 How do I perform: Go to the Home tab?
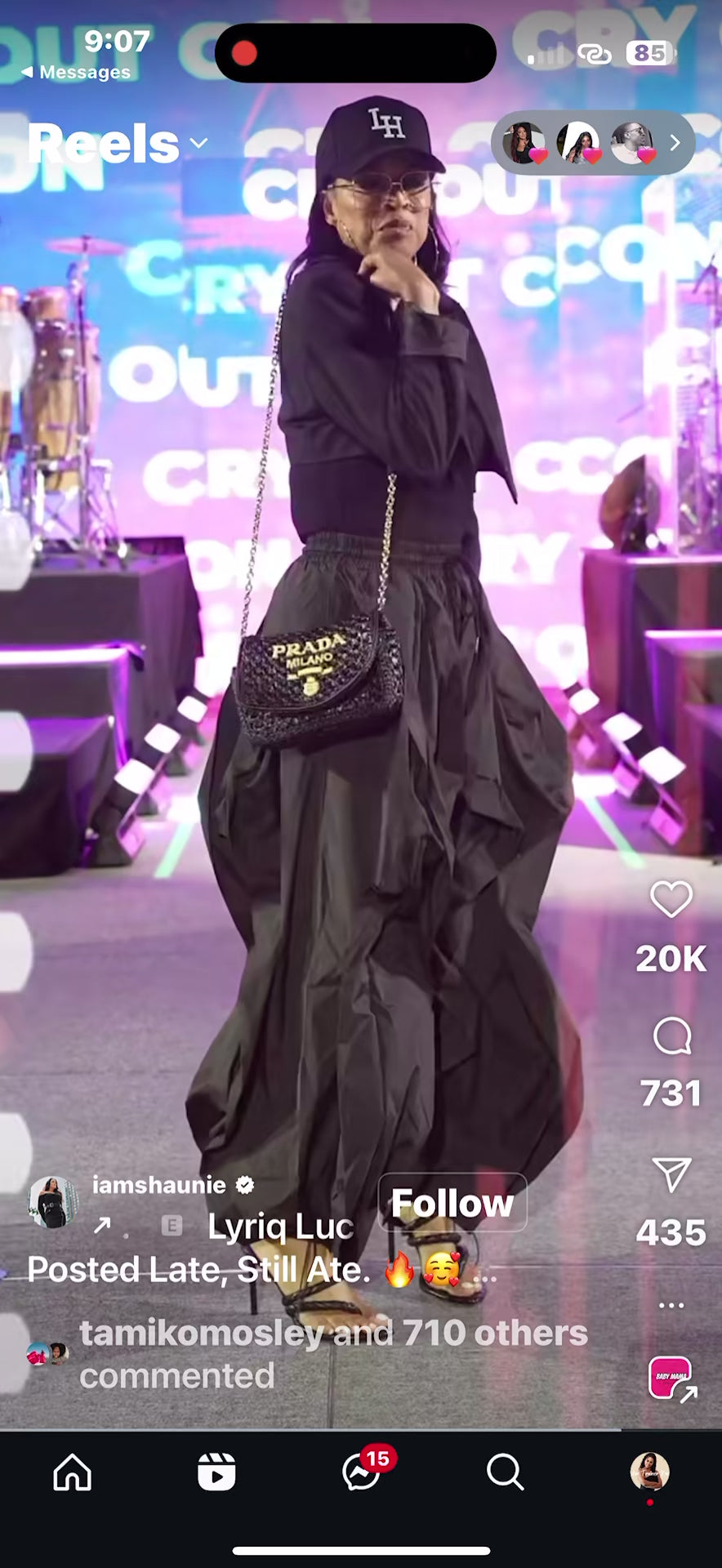pyautogui.click(x=73, y=1472)
